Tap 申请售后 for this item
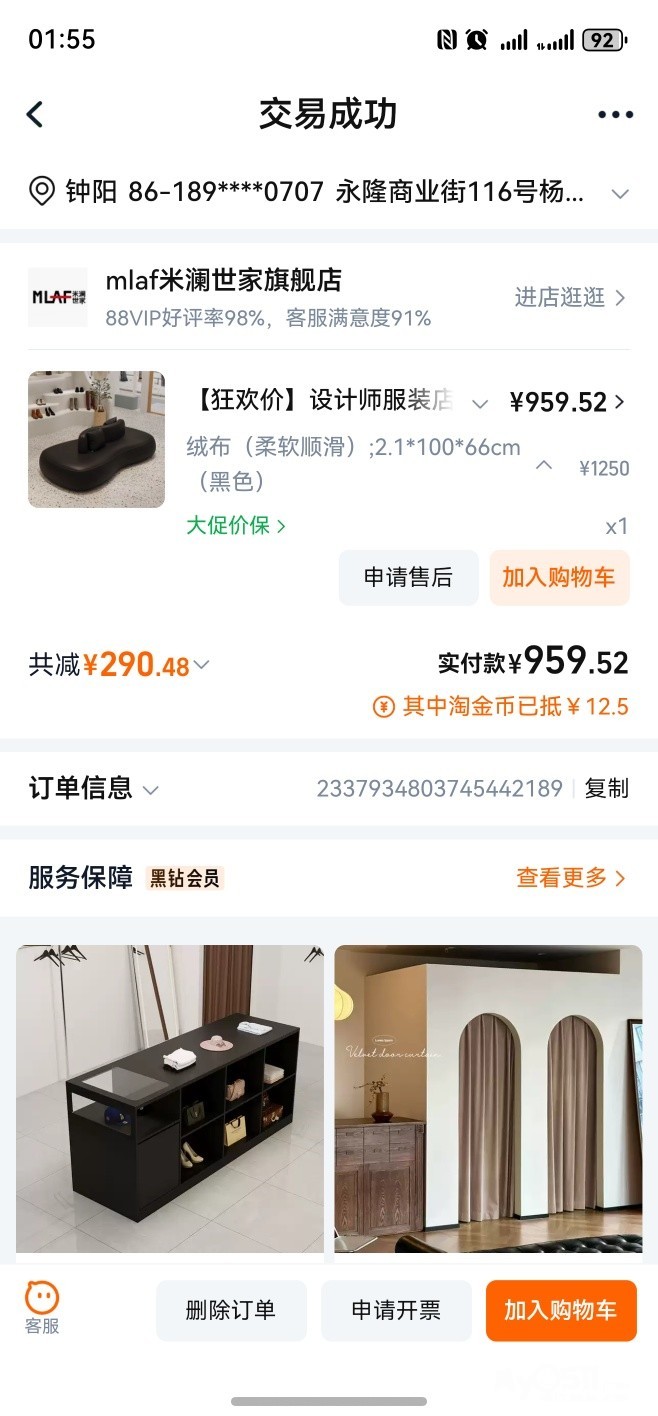The height and width of the screenshot is (1416, 658). (408, 577)
